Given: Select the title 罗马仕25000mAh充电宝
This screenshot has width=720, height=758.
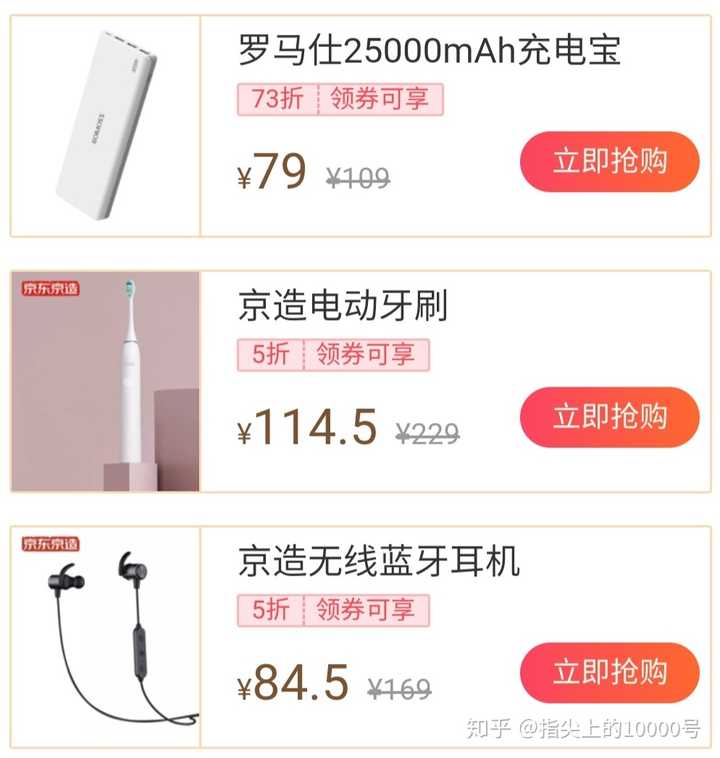Looking at the screenshot, I should click(x=428, y=47).
